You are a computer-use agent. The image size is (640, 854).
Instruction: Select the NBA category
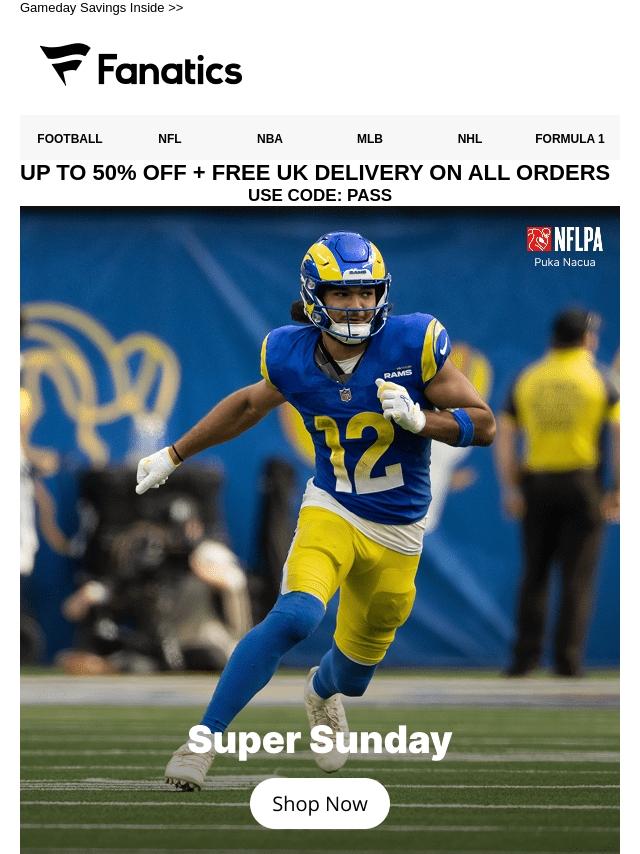coord(270,139)
